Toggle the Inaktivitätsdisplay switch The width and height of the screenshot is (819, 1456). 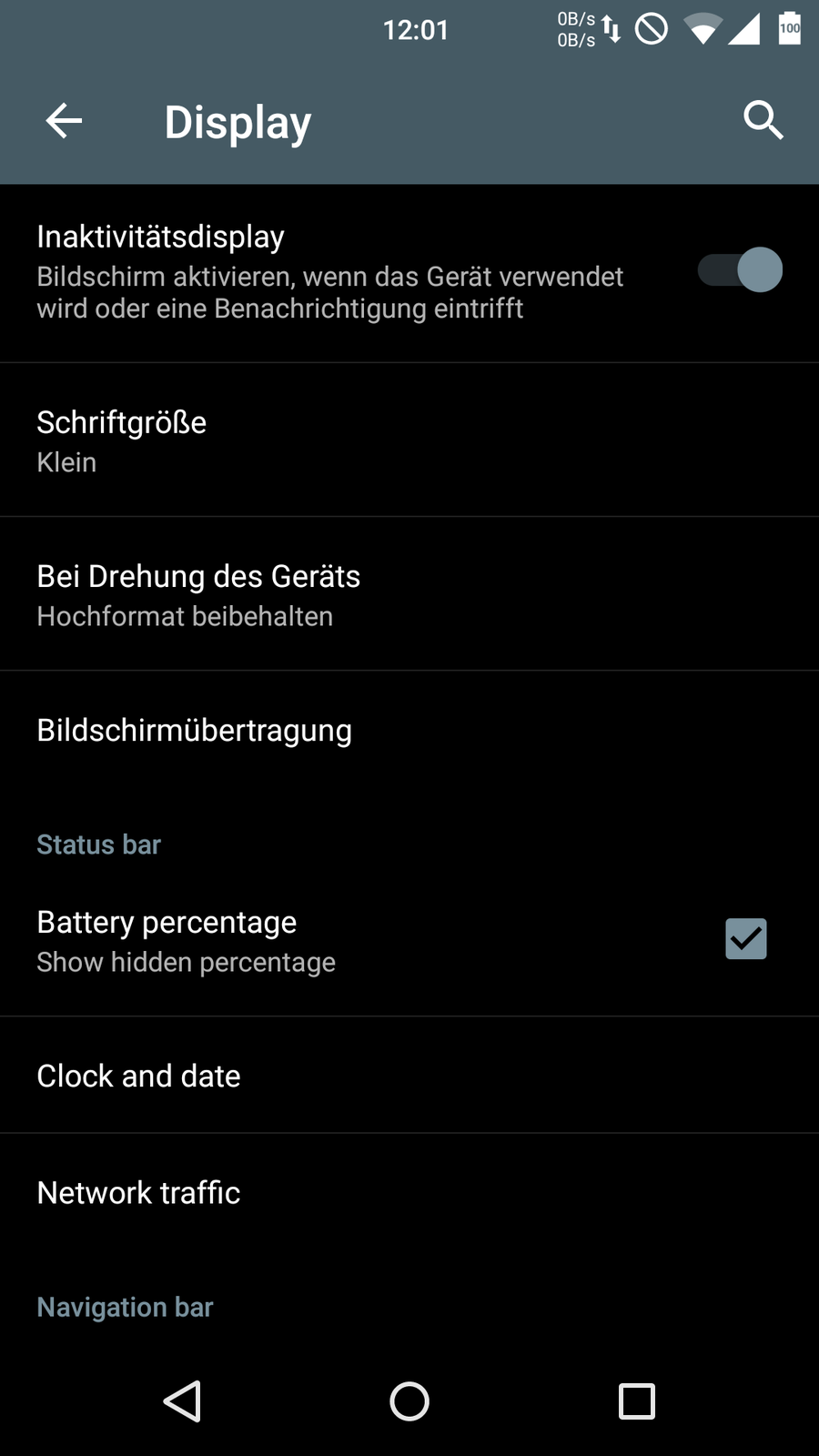coord(740,270)
